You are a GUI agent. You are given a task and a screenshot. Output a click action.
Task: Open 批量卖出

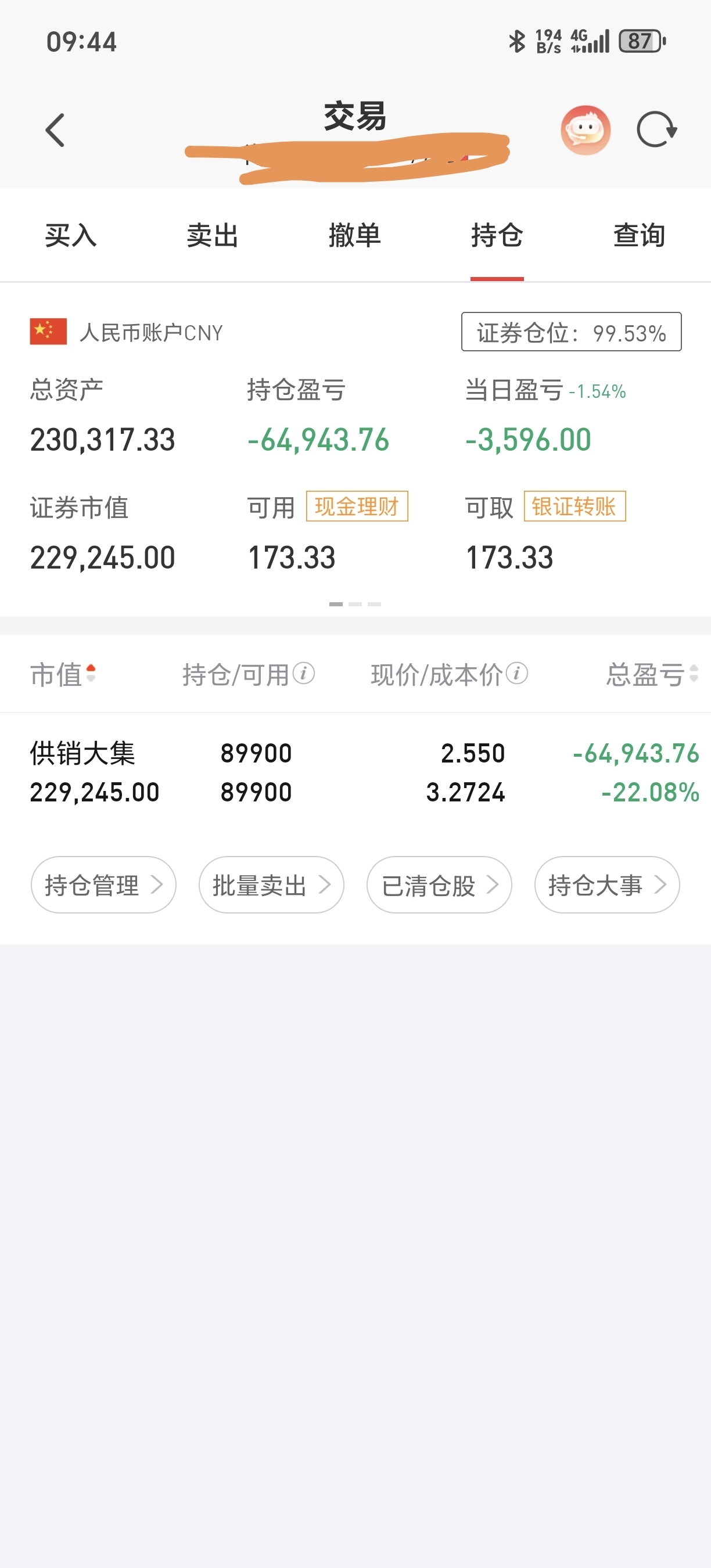coord(271,885)
